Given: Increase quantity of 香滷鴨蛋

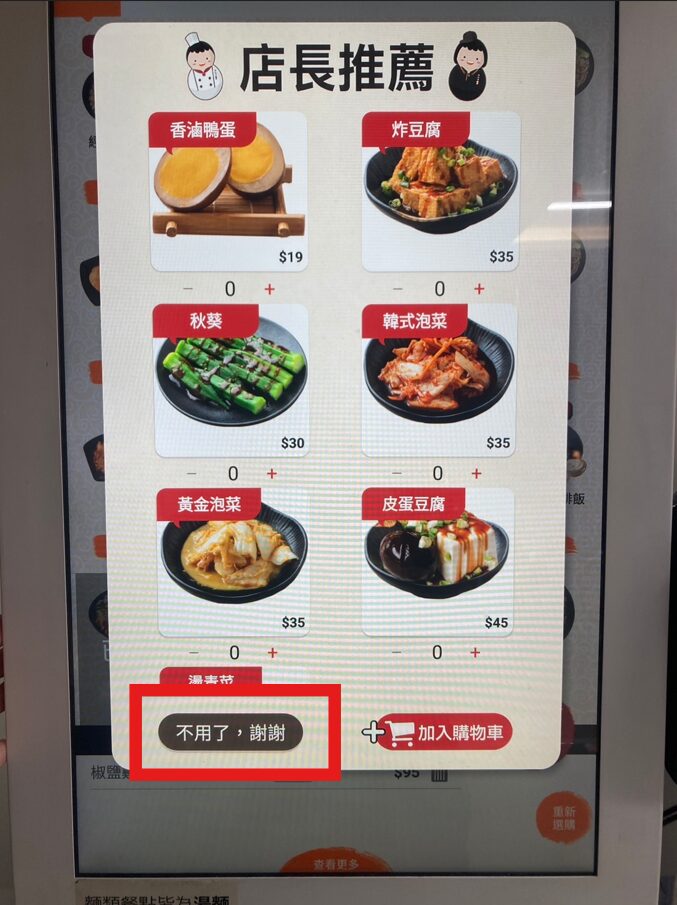Looking at the screenshot, I should pos(269,289).
